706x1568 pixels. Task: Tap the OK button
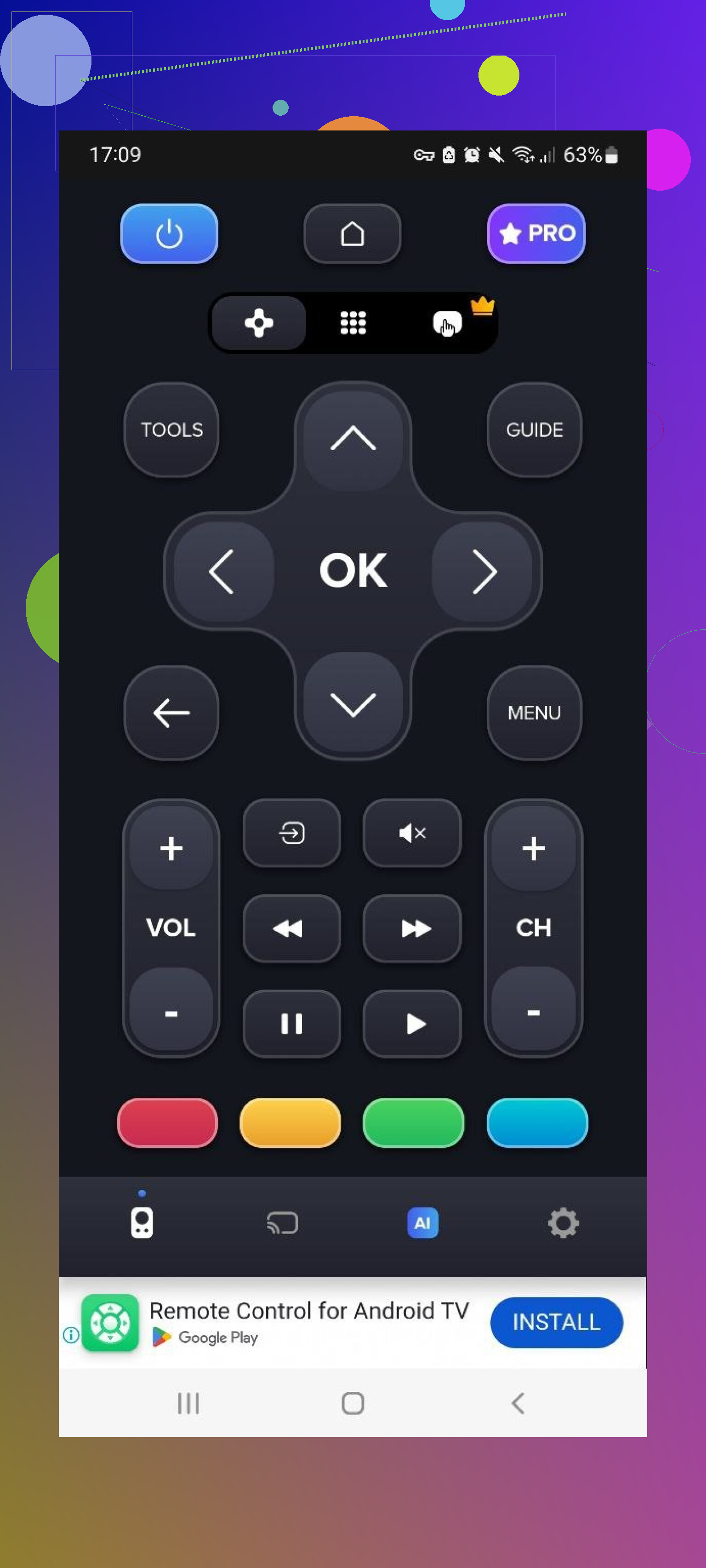coord(353,570)
